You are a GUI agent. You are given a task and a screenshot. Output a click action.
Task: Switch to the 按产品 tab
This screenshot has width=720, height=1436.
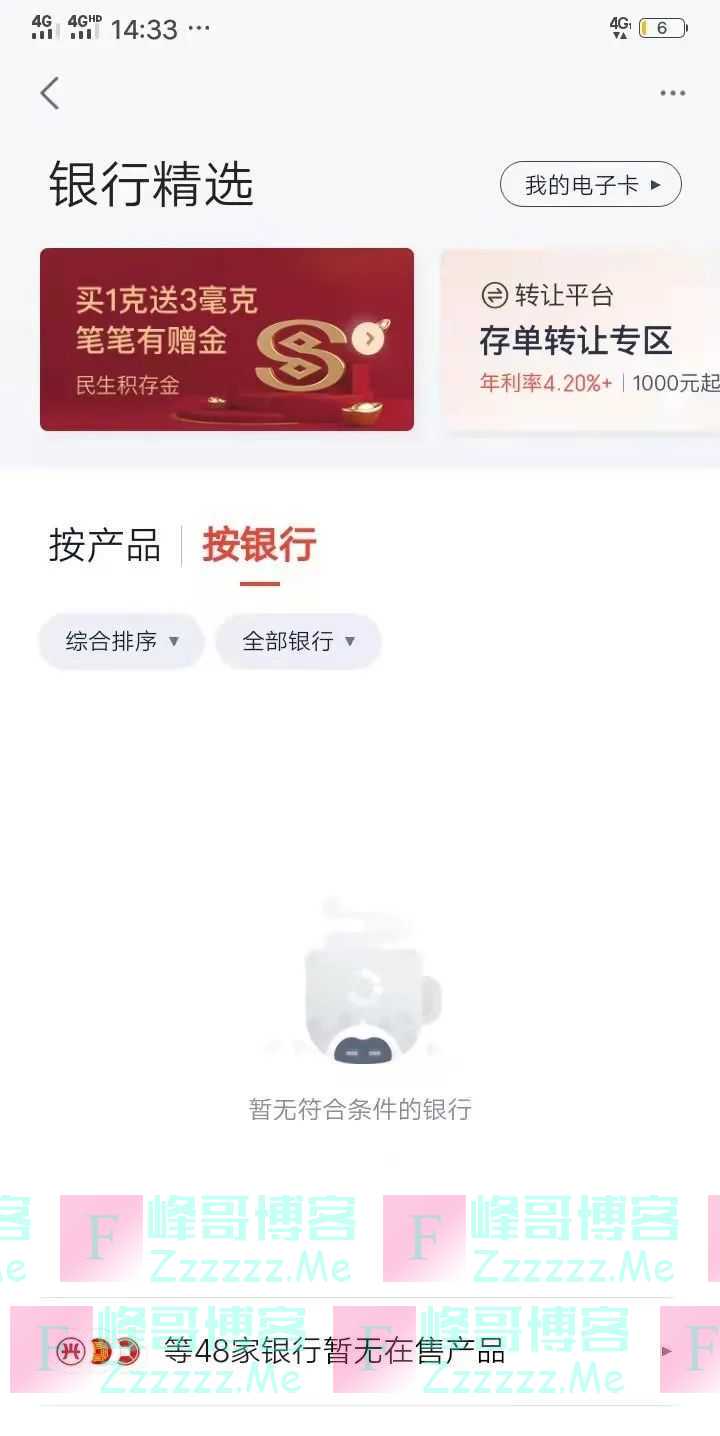[104, 546]
